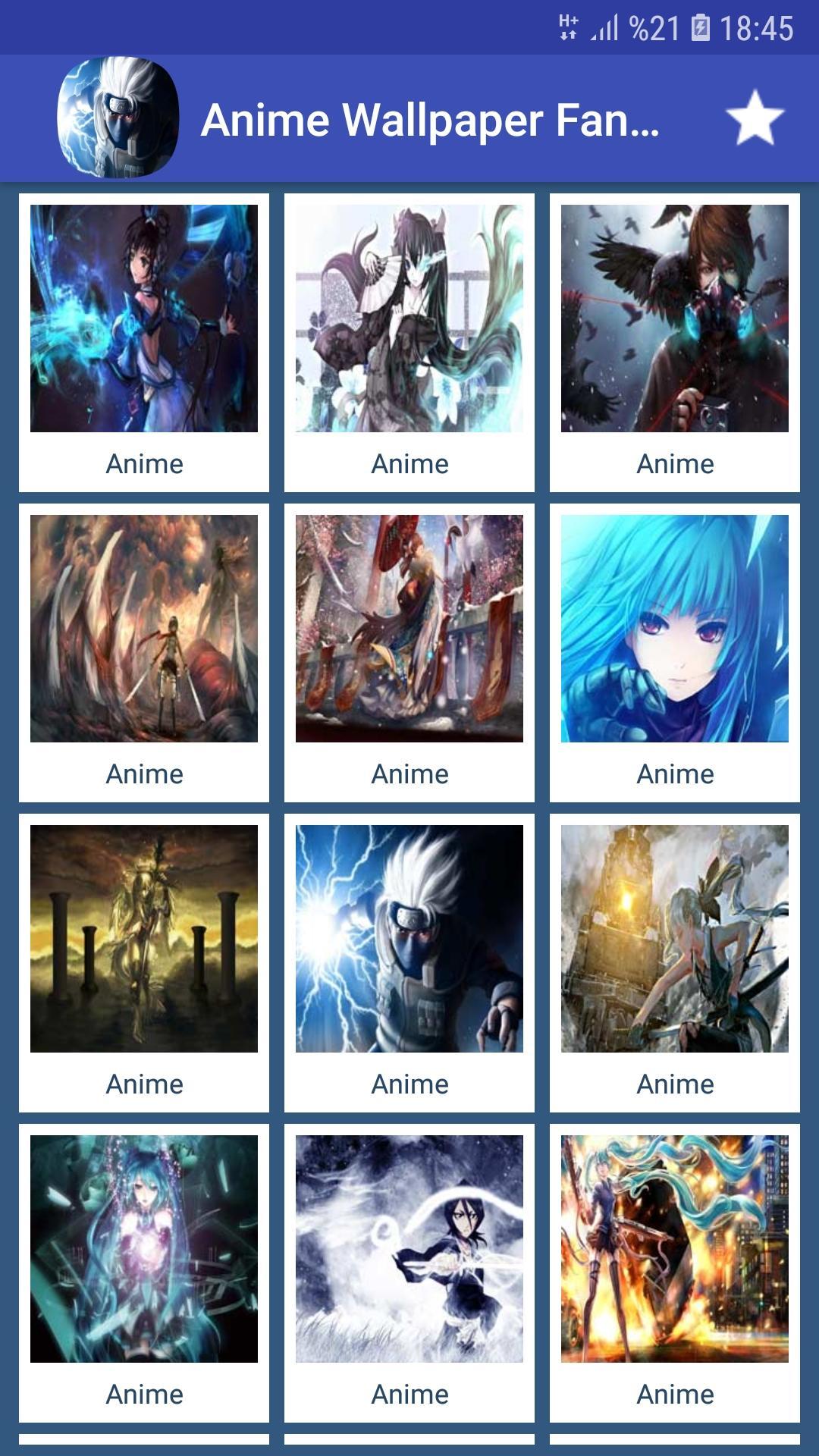
Task: Open the masked boy with crows wallpaper
Action: click(x=675, y=318)
